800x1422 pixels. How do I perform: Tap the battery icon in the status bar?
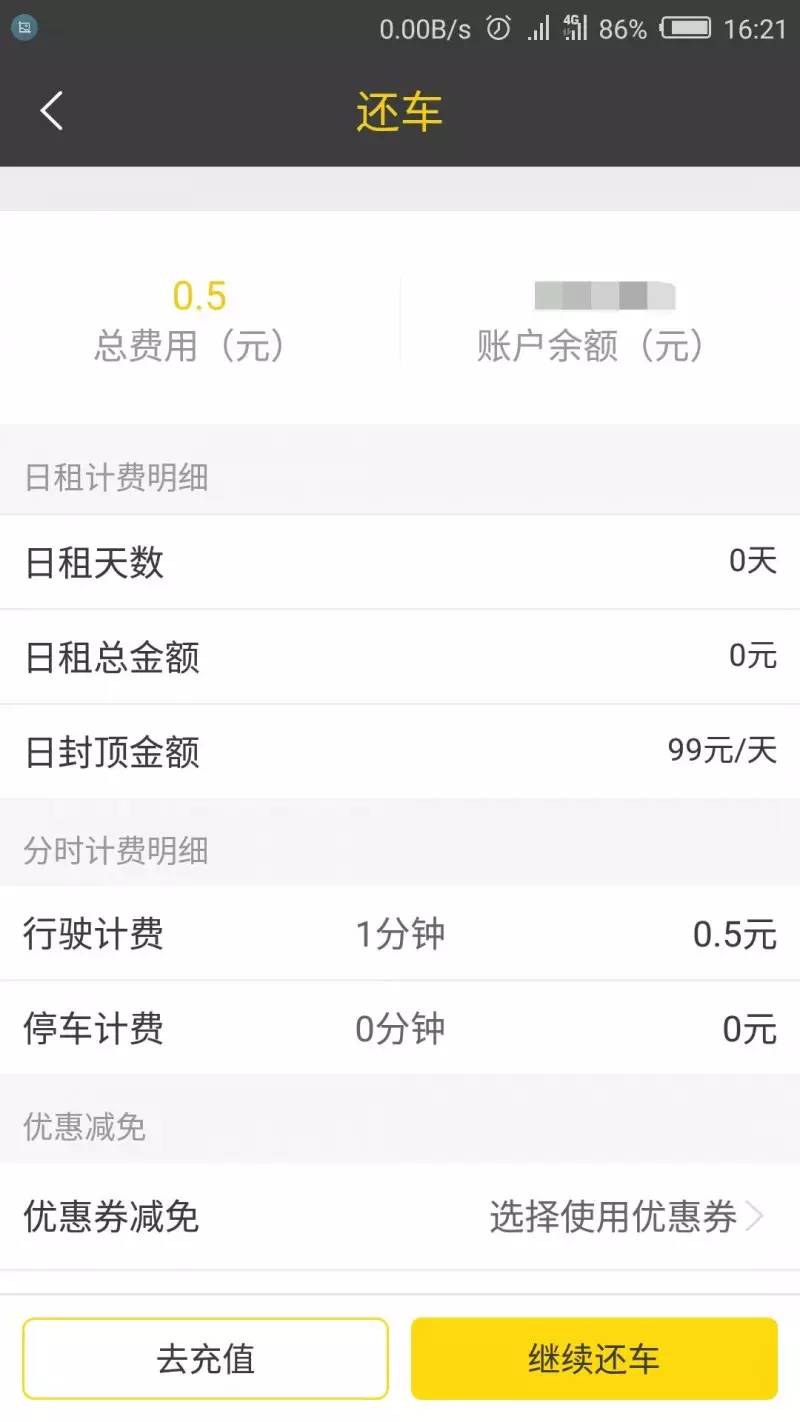click(x=684, y=28)
